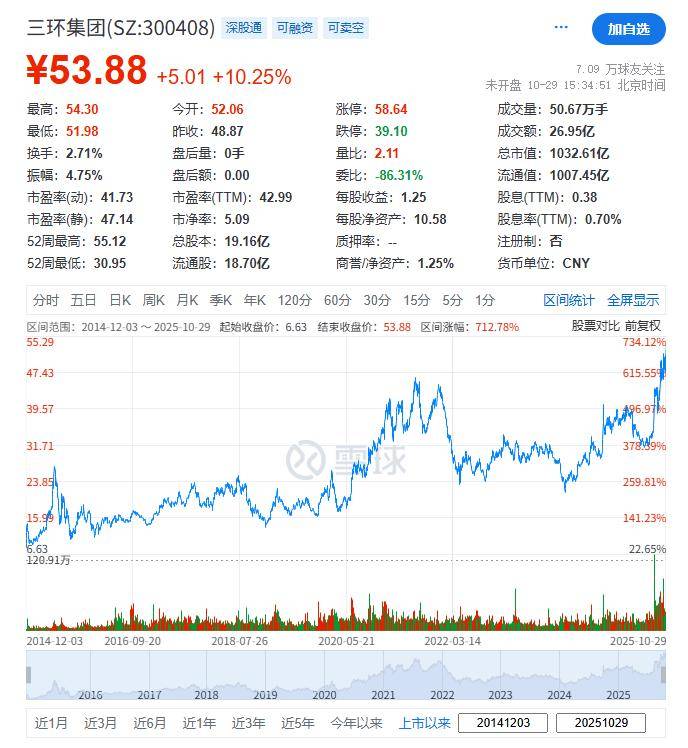Select the 年K chart period
Viewport: 688px width, 748px height.
[x=254, y=300]
